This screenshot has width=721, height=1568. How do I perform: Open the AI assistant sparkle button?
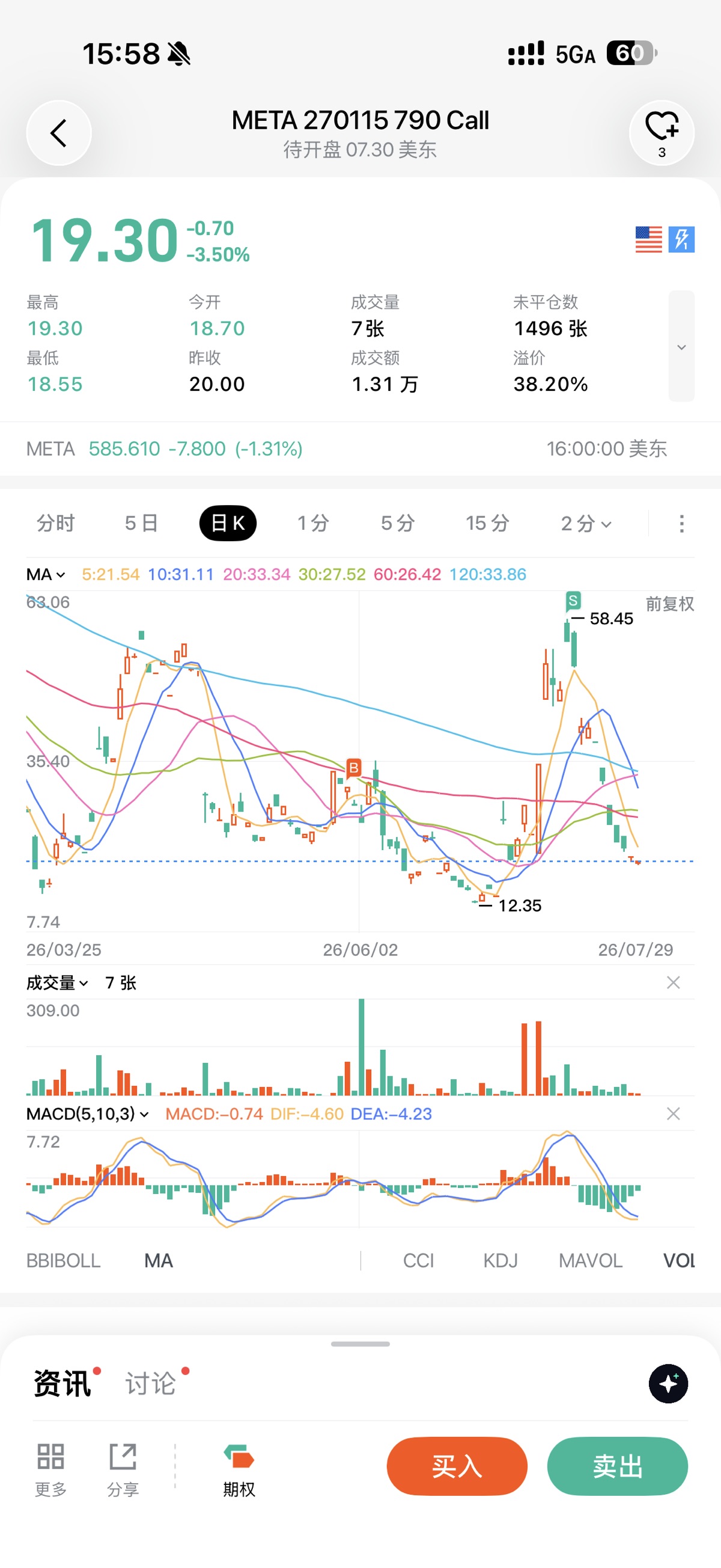(x=668, y=1383)
